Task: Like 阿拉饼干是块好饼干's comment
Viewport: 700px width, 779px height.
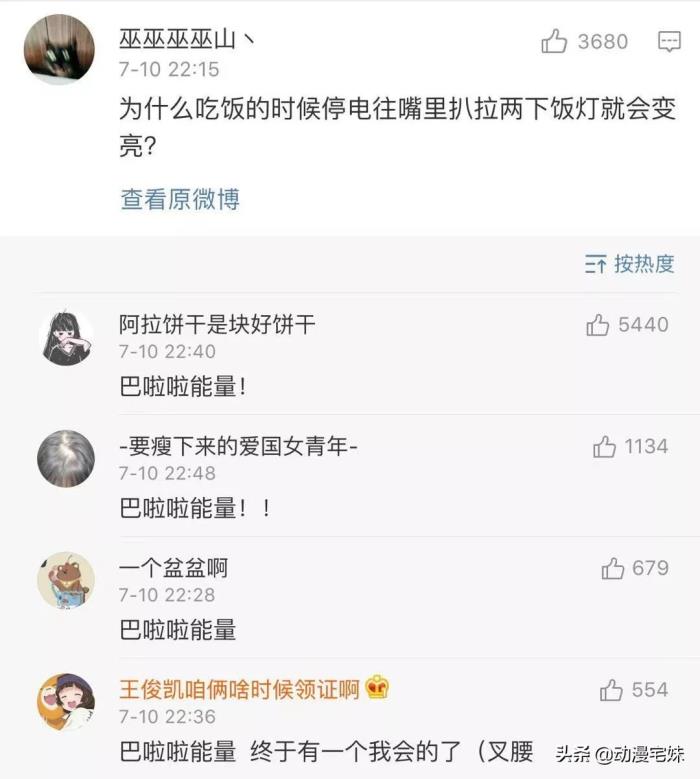Action: (598, 325)
